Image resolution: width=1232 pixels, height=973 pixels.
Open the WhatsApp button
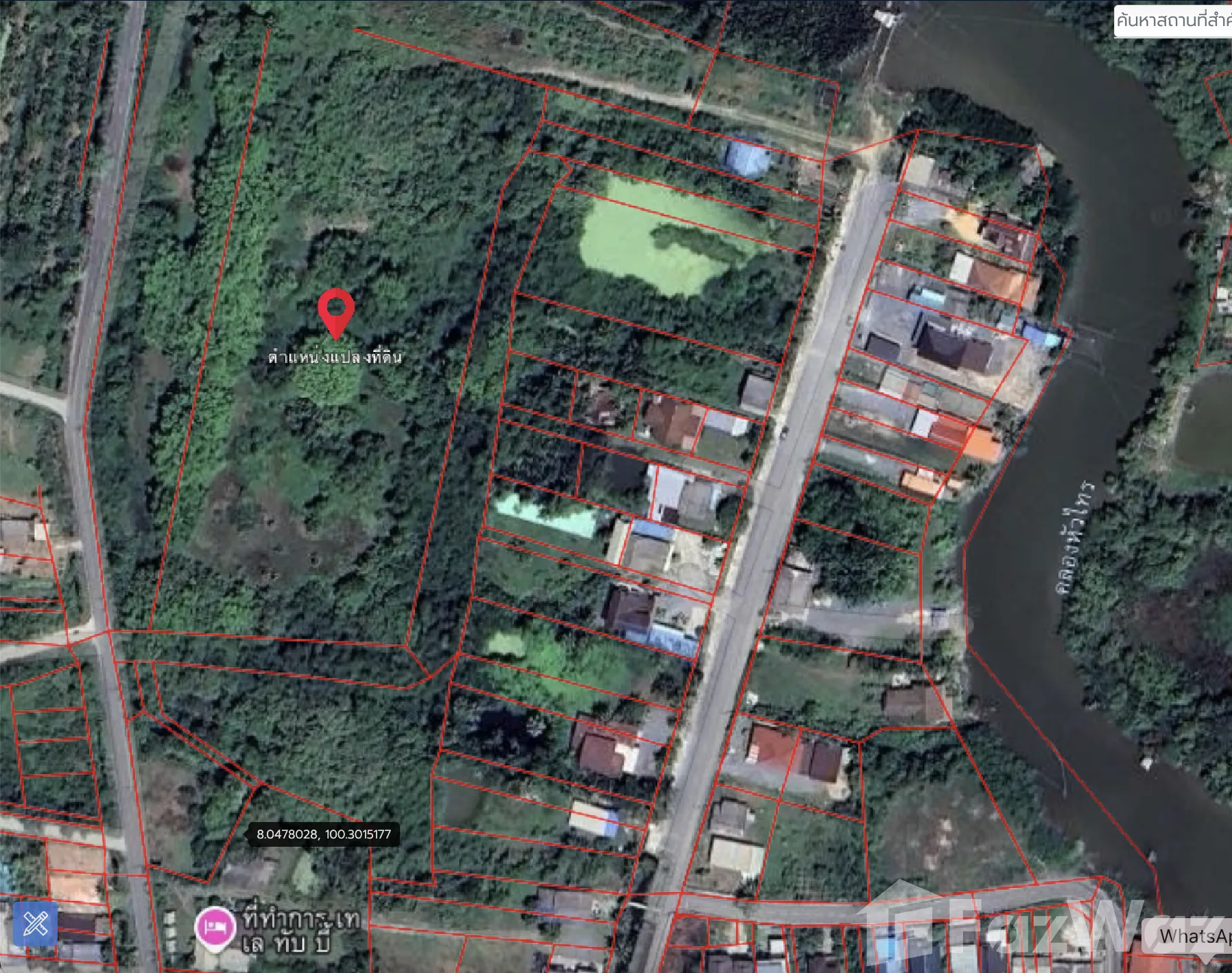[1192, 936]
